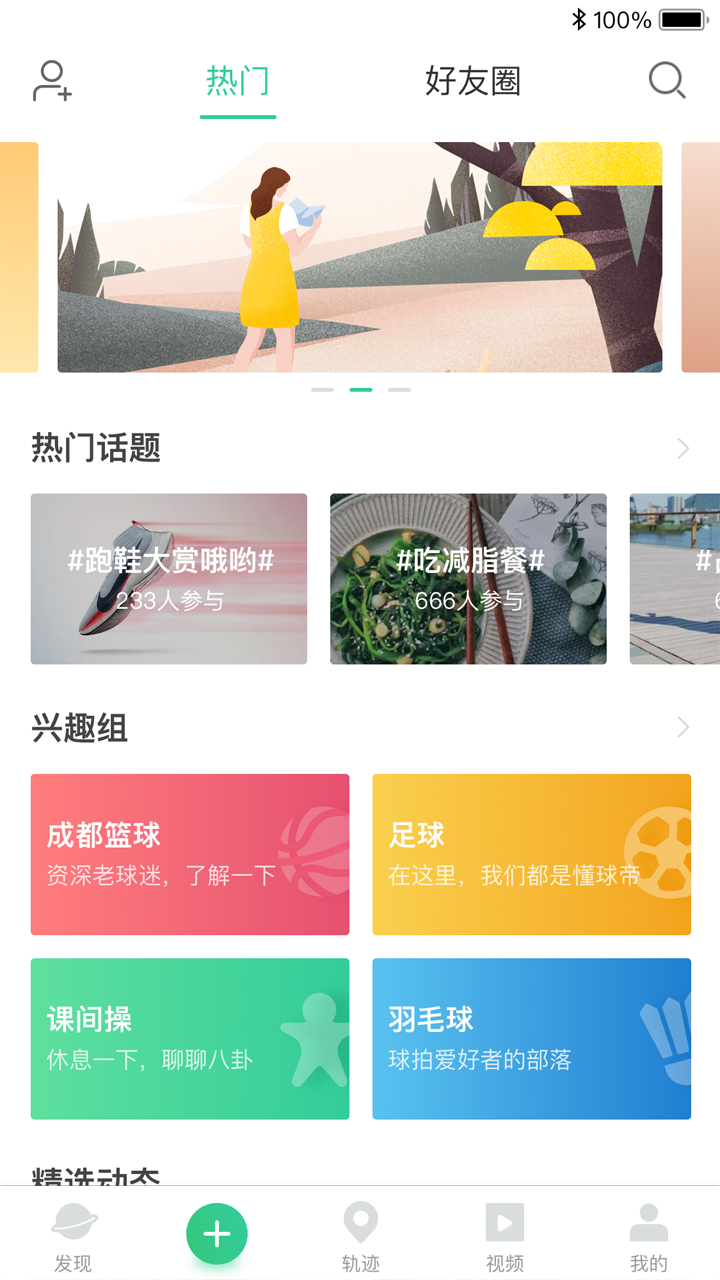The width and height of the screenshot is (720, 1280).
Task: Select the second carousel indicator dot
Action: [362, 389]
